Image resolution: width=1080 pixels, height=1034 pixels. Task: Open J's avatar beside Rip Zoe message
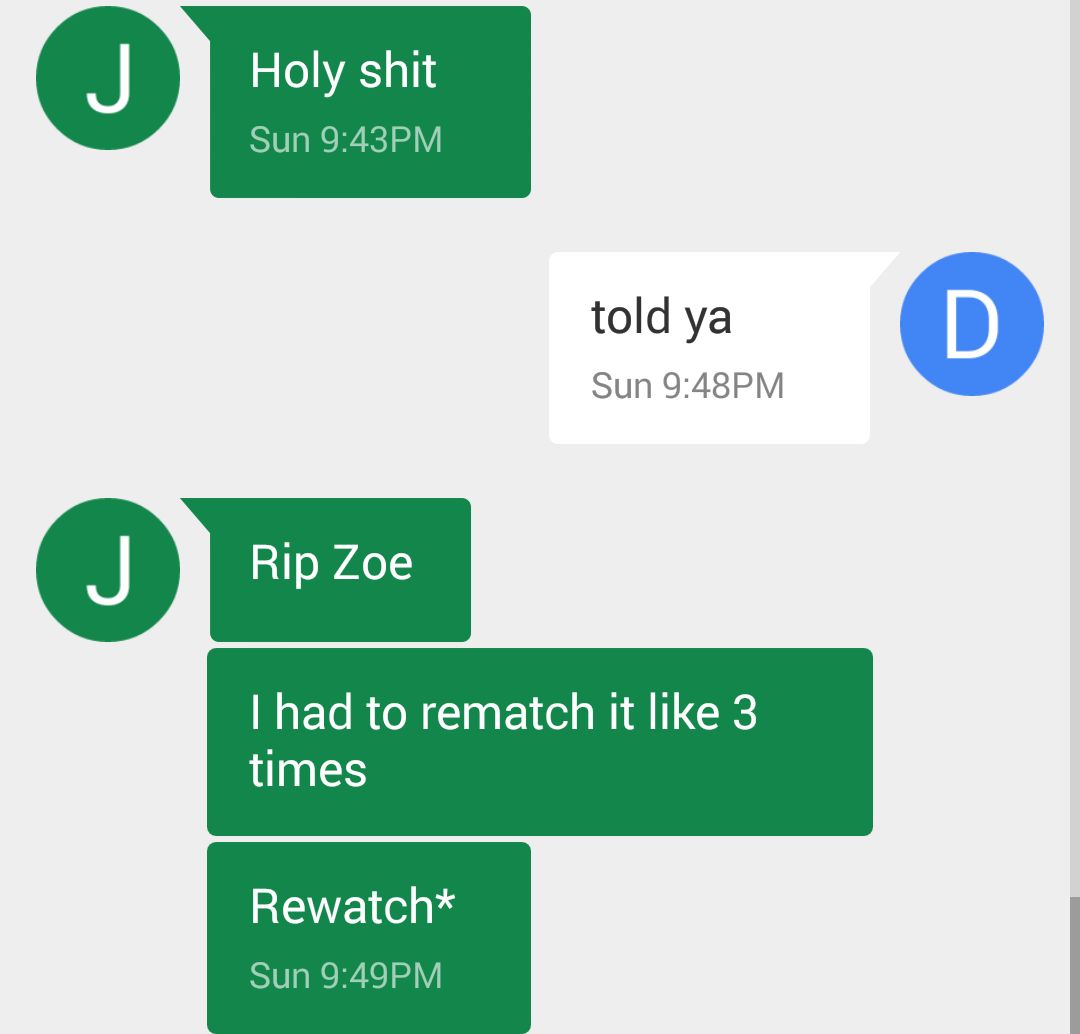(108, 570)
